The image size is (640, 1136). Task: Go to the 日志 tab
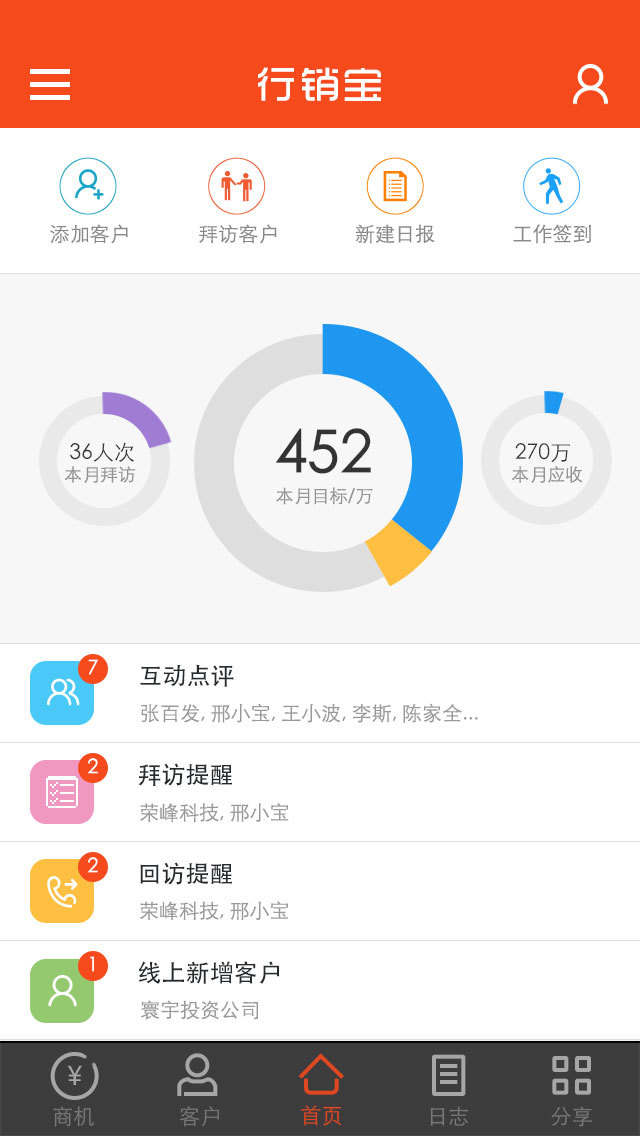coord(447,1089)
